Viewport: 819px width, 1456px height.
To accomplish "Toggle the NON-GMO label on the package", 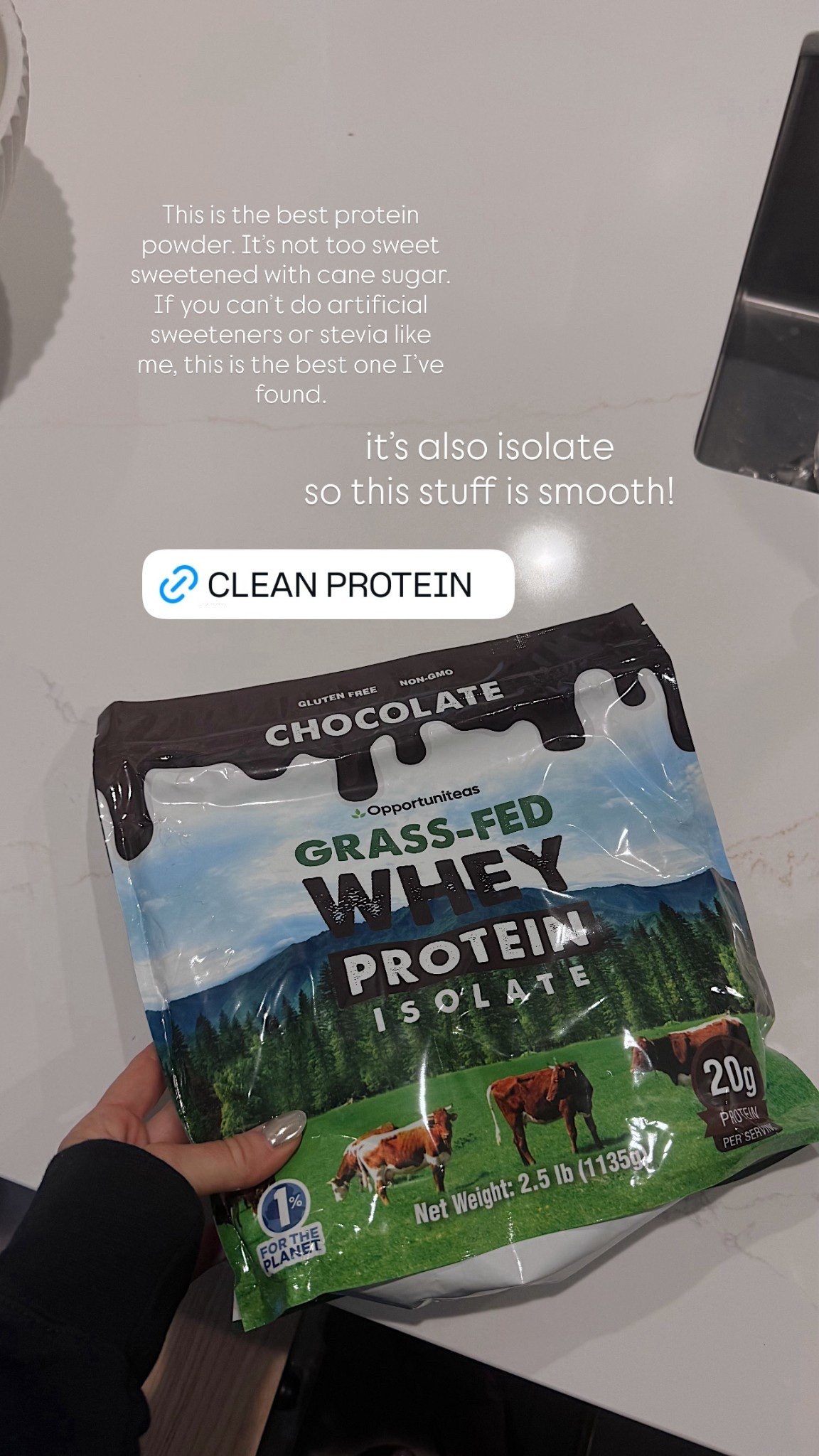I will pos(427,678).
